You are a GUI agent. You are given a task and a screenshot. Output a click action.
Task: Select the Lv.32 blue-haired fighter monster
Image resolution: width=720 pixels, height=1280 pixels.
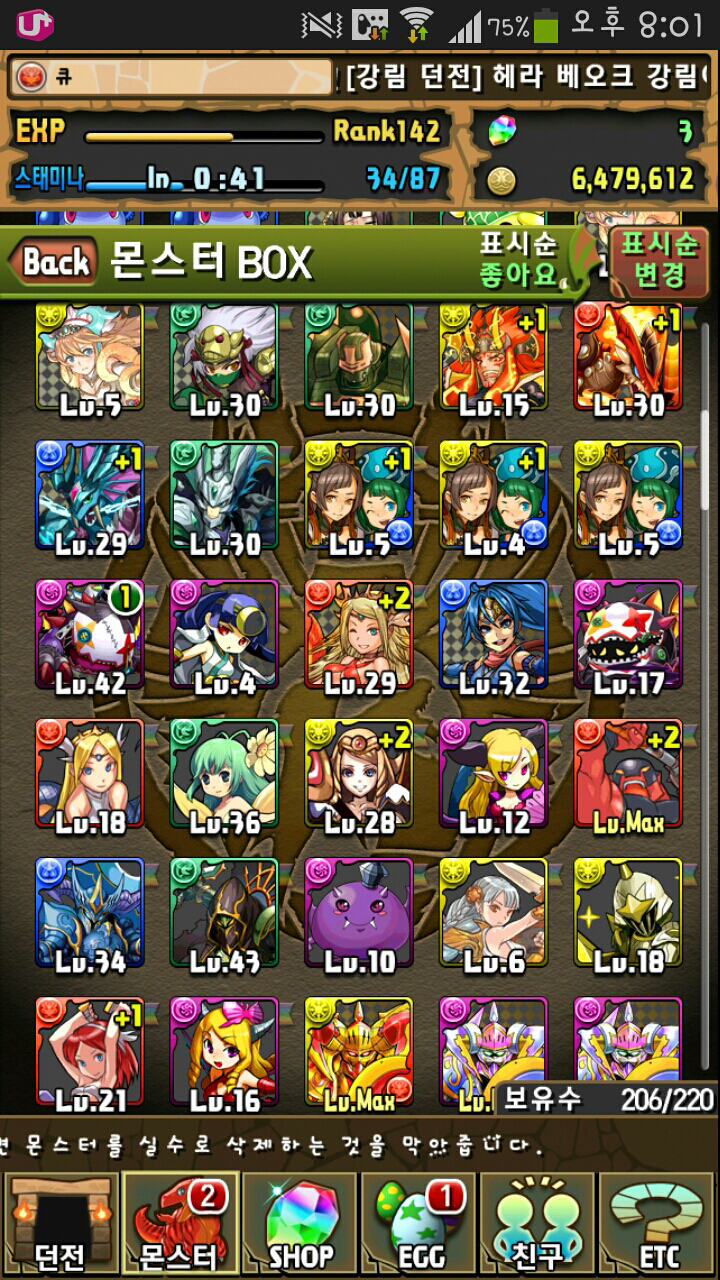[x=493, y=636]
